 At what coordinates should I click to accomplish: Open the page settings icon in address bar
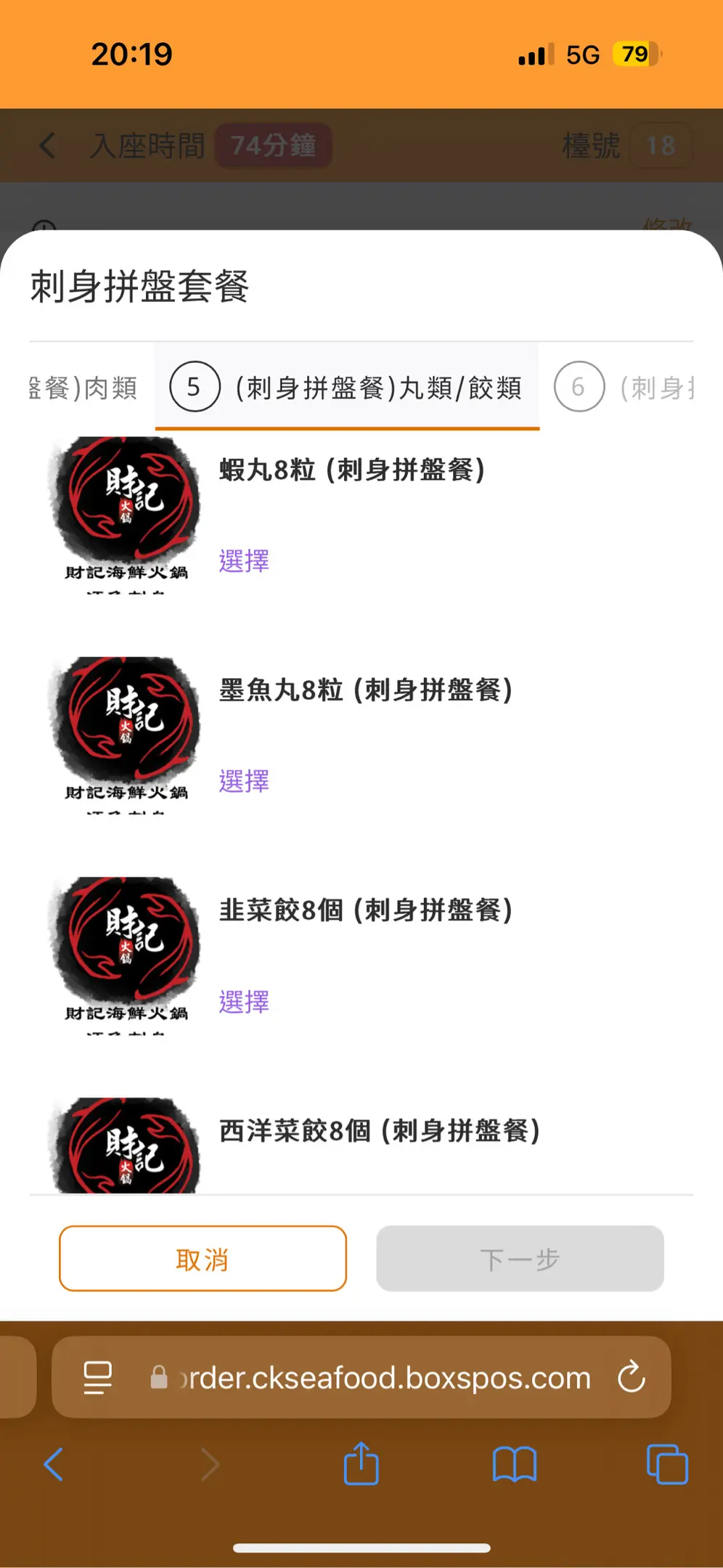(x=98, y=1377)
